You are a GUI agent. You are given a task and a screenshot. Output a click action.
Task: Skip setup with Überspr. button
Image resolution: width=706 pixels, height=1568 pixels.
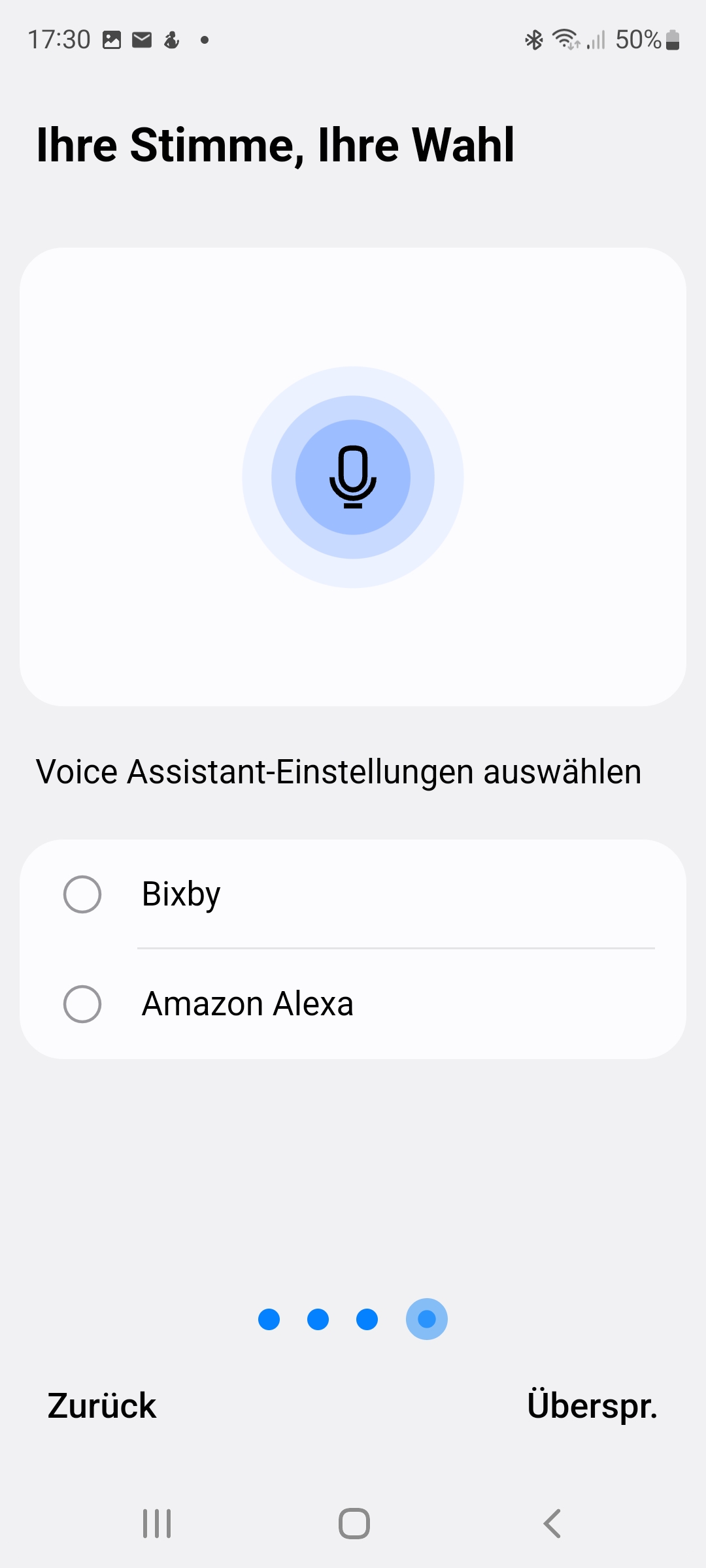592,1406
